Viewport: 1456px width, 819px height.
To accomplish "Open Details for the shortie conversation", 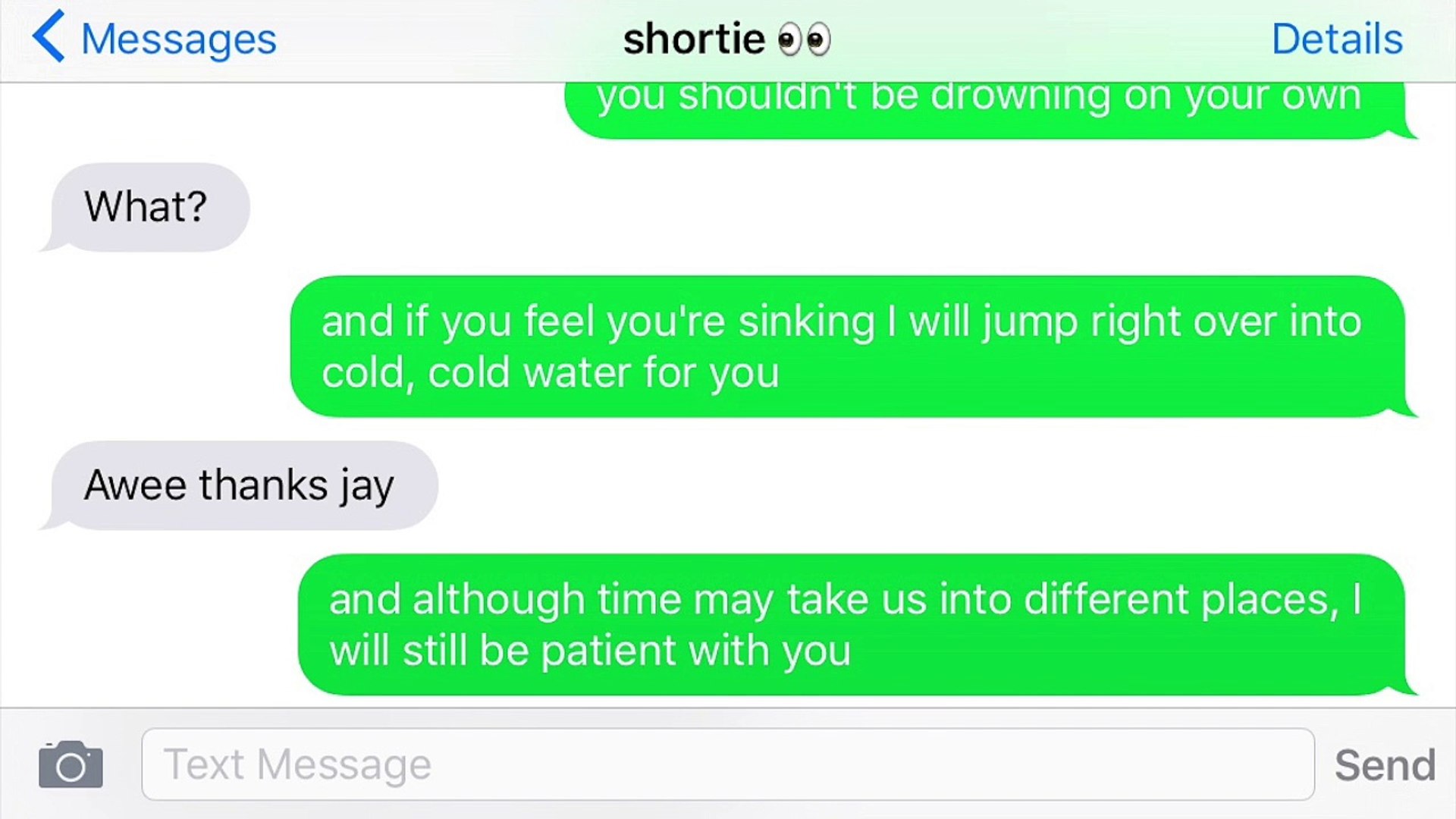I will 1336,38.
